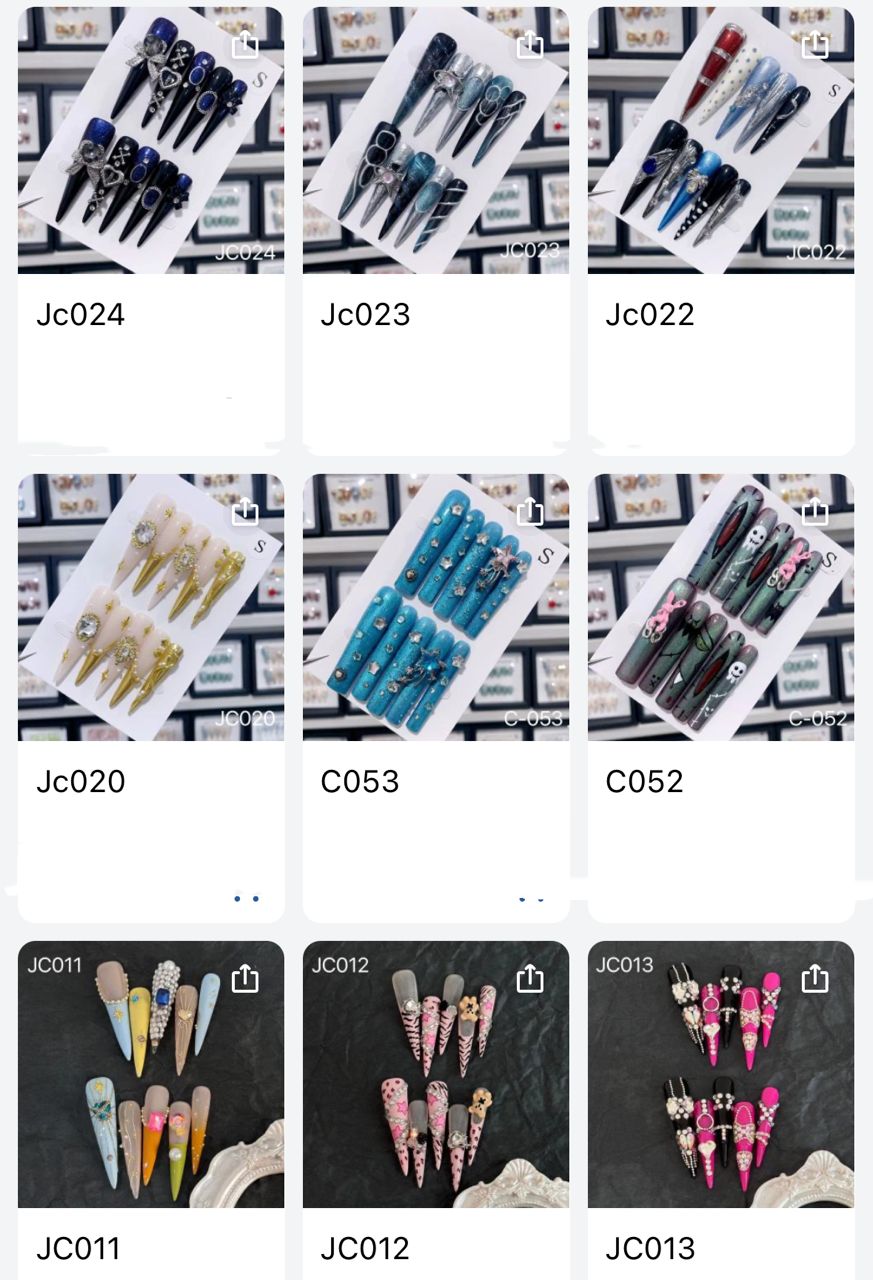Image resolution: width=873 pixels, height=1280 pixels.
Task: View the pink nail set photo labeled JC012
Action: coord(435,1075)
